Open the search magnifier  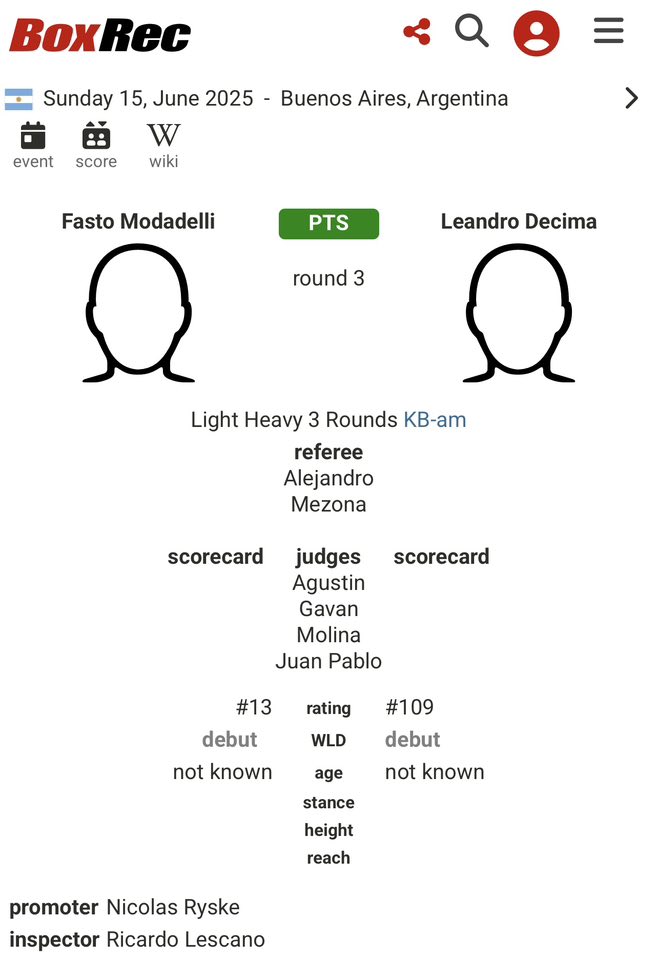[x=472, y=31]
